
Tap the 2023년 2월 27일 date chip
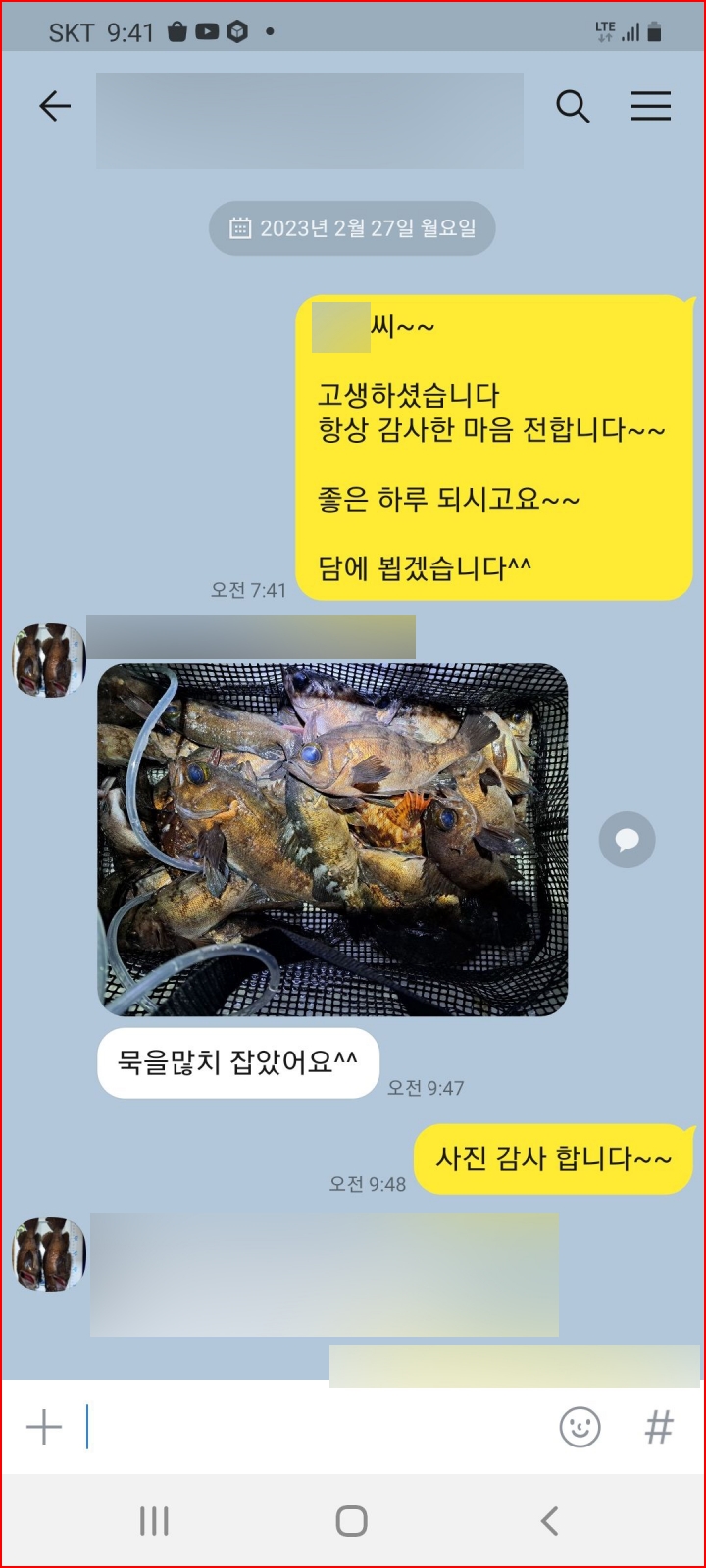352,228
